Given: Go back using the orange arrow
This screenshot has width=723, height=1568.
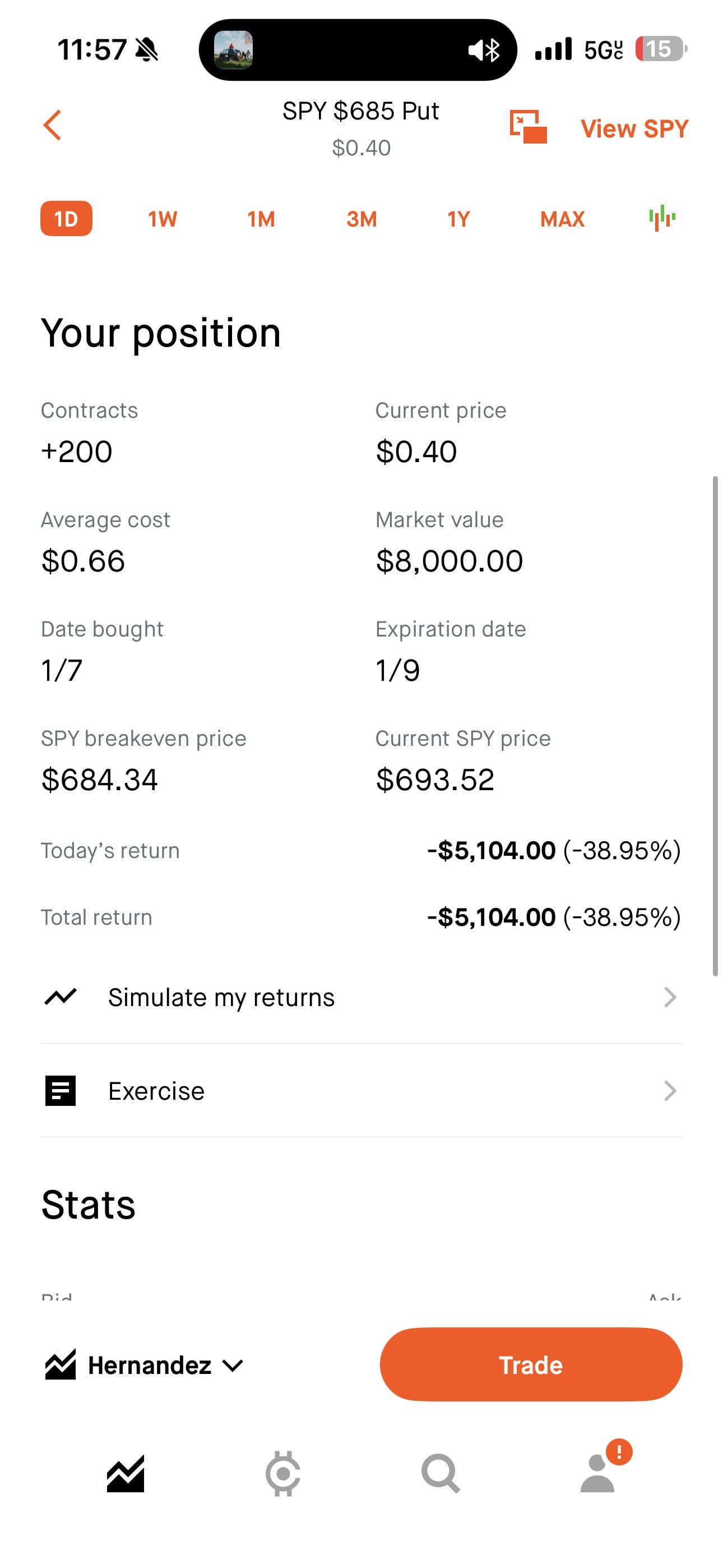Looking at the screenshot, I should tap(53, 126).
